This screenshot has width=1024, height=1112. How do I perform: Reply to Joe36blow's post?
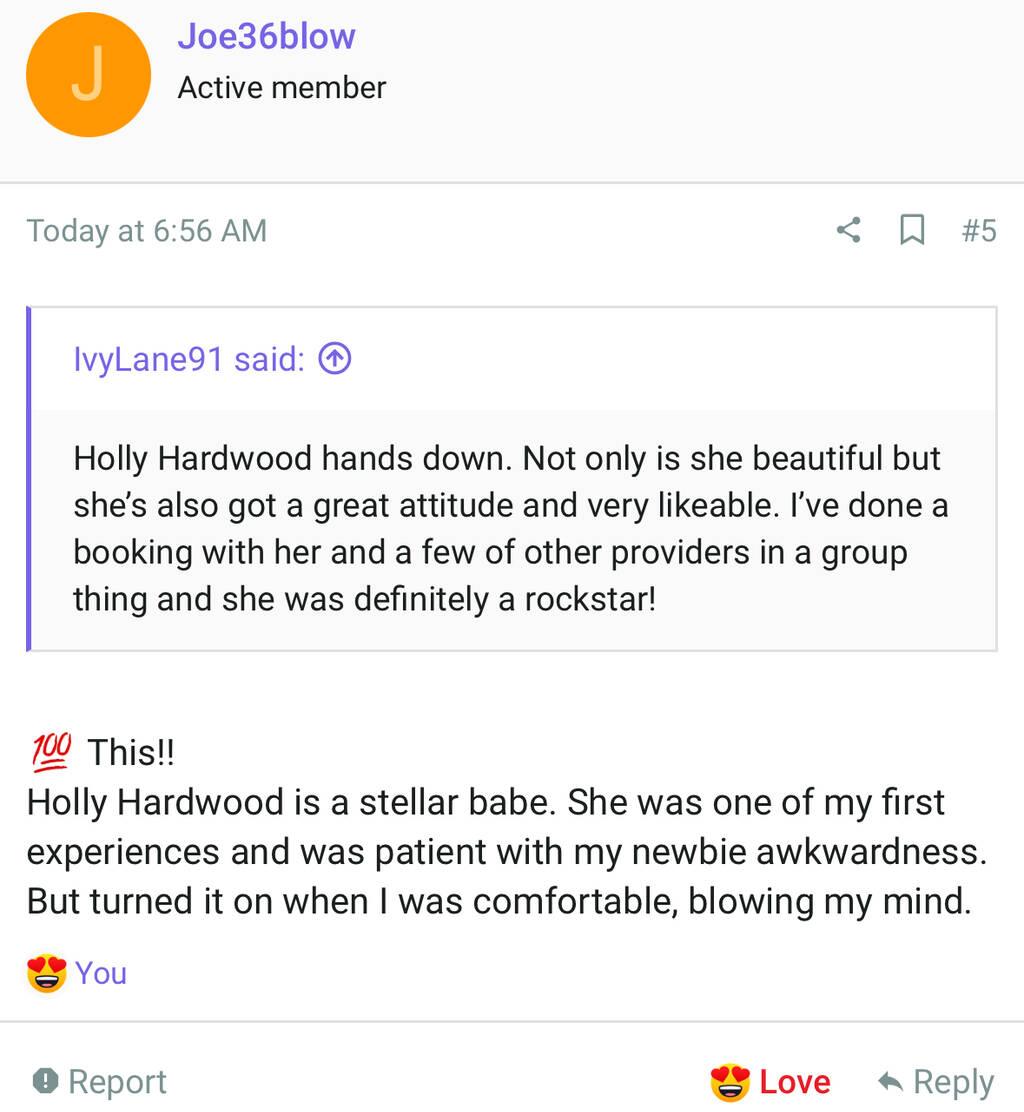pyautogui.click(x=935, y=1081)
